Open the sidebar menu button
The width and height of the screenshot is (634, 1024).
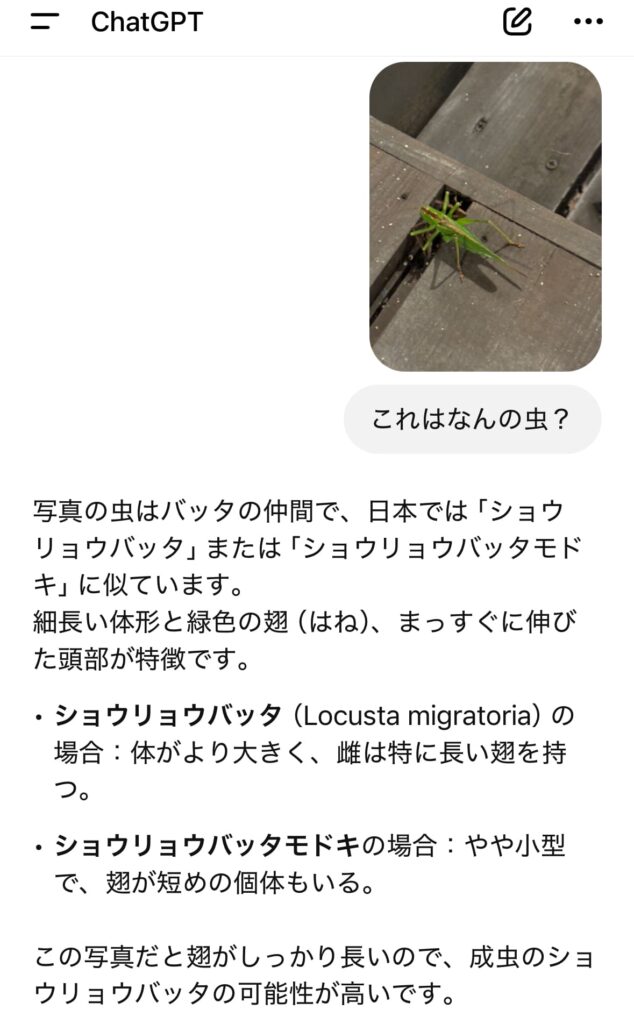click(45, 22)
